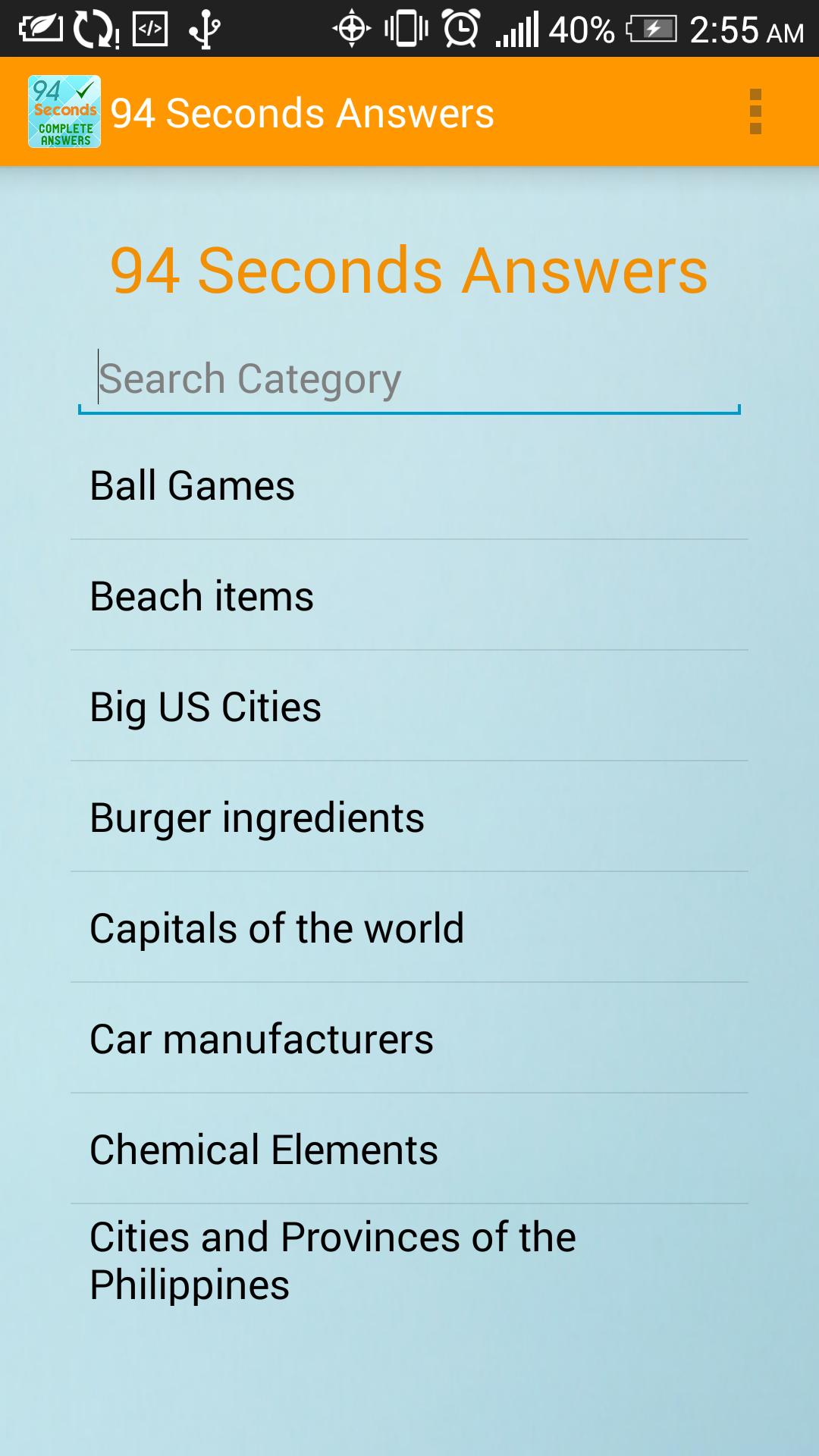Open the Ball Games category
The width and height of the screenshot is (819, 1456).
click(x=409, y=485)
